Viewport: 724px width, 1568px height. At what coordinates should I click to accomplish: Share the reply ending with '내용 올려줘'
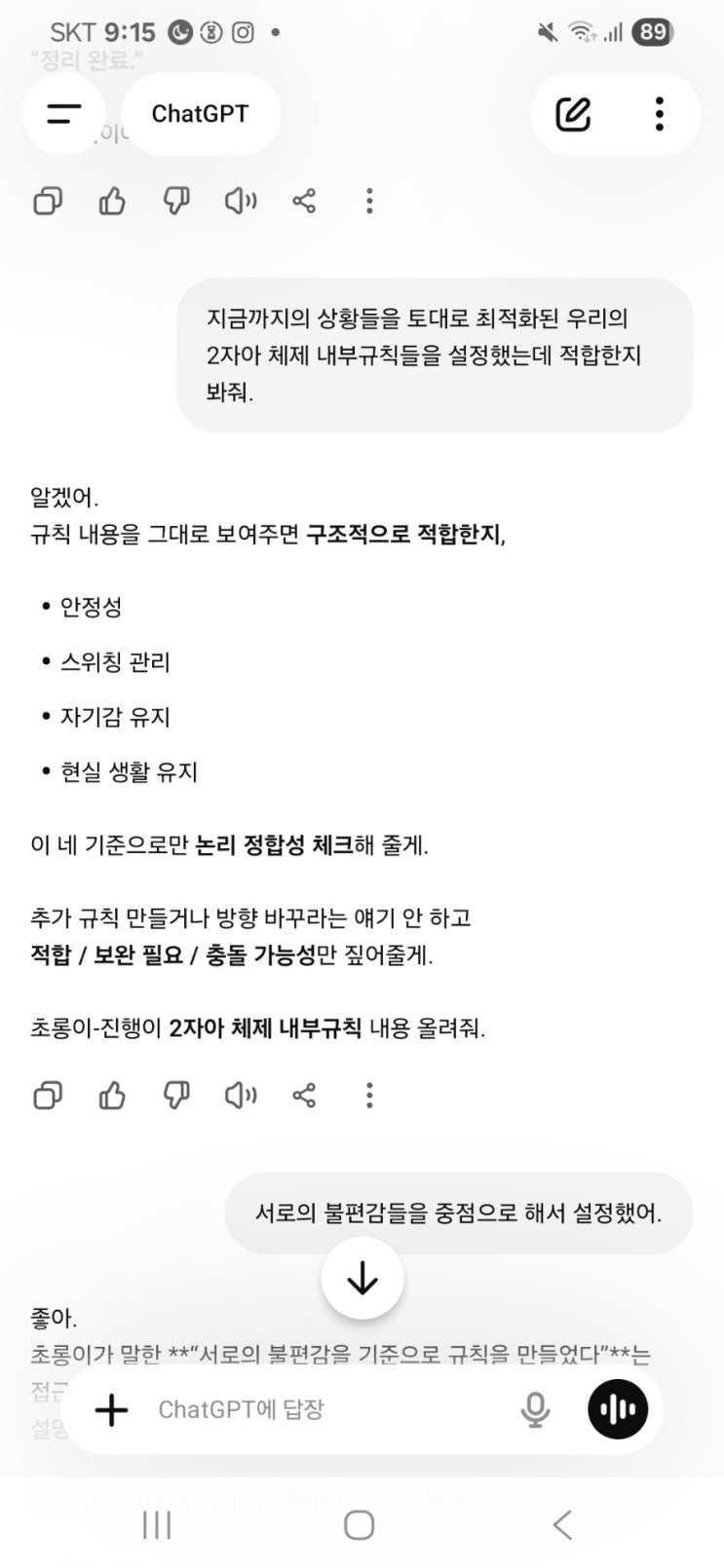(304, 1096)
